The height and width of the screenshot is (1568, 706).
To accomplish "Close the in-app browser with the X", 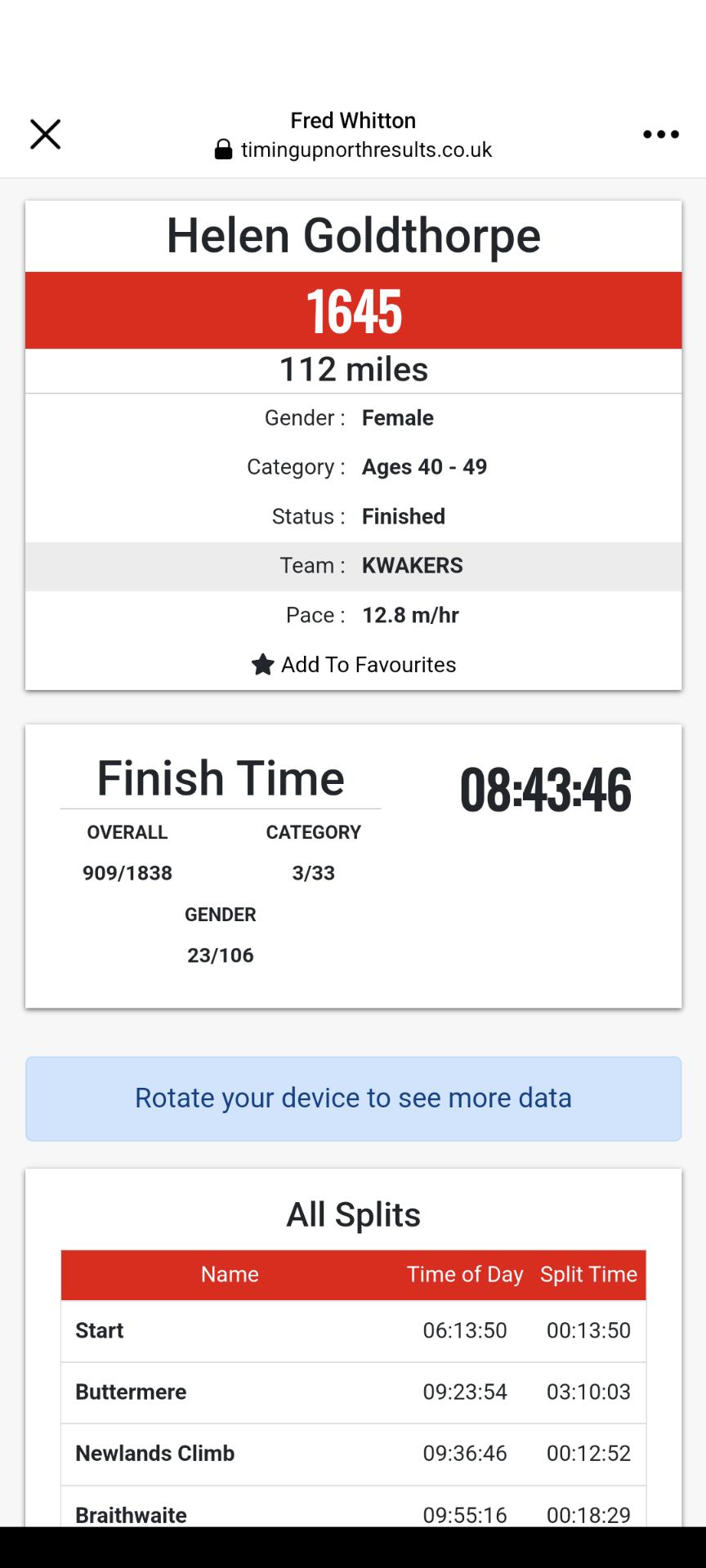I will point(45,134).
